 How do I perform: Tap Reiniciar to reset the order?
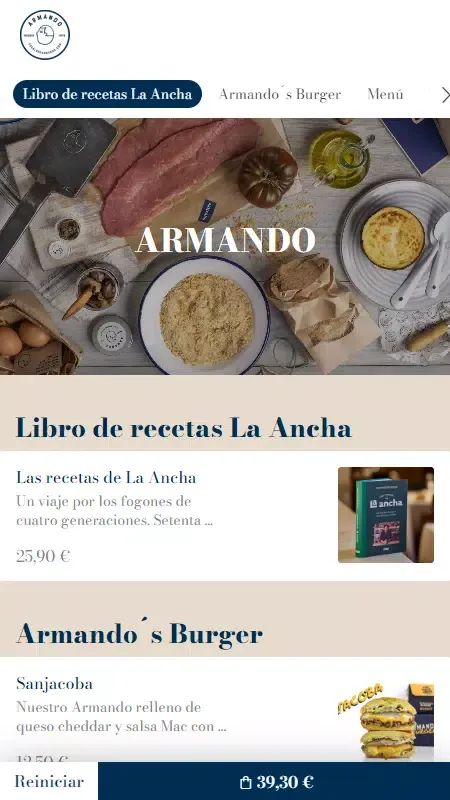[x=49, y=781]
